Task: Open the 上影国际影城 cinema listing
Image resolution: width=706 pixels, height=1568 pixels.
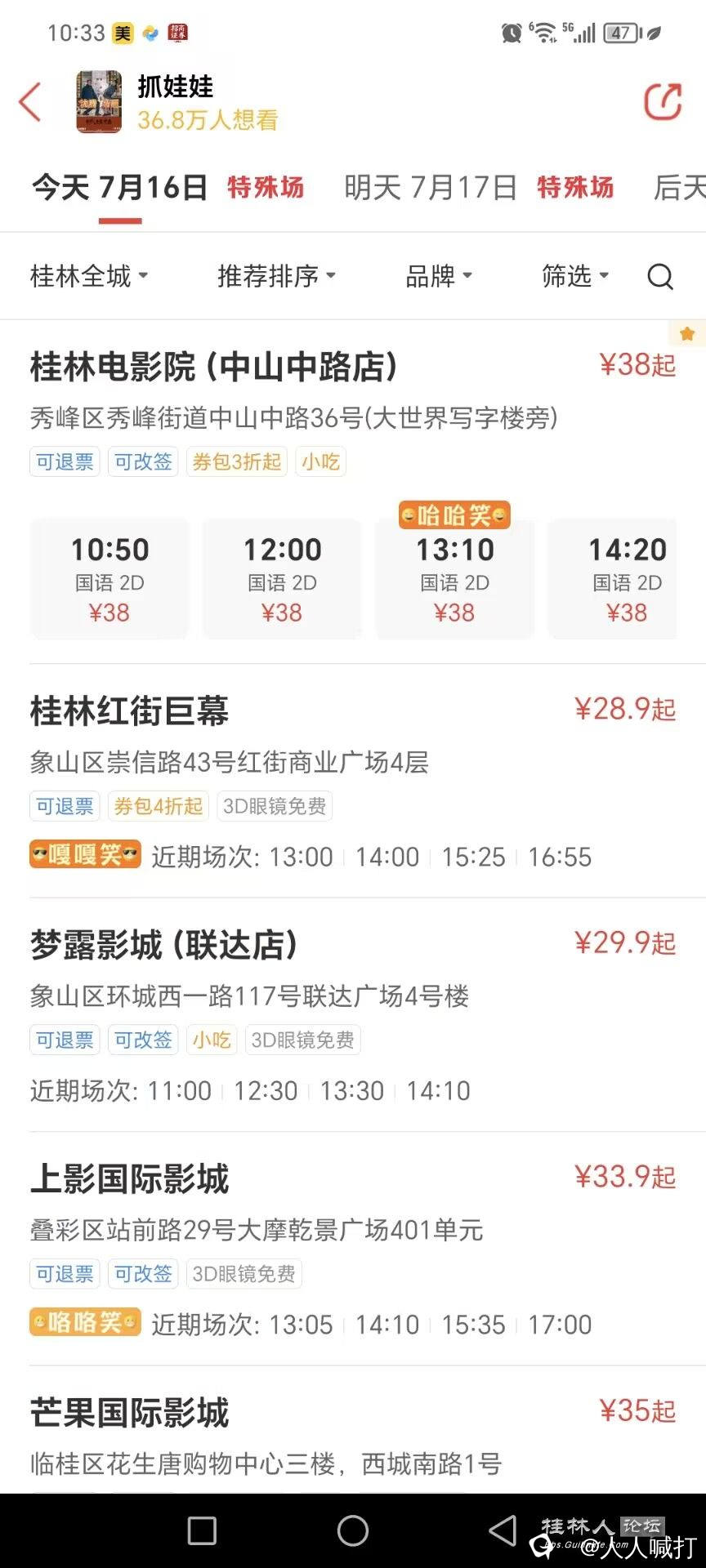Action: [129, 1178]
